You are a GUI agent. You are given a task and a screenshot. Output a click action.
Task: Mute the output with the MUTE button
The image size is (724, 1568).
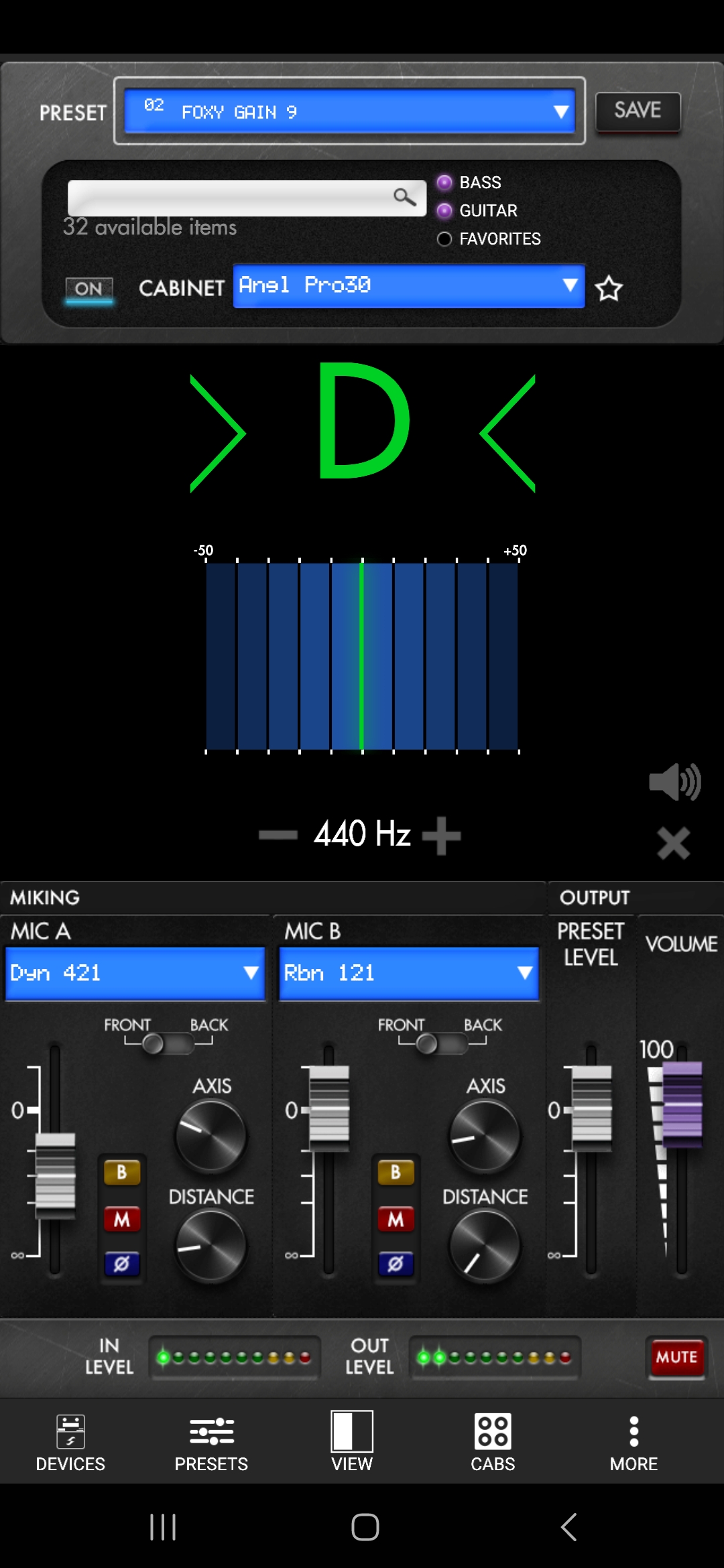[x=676, y=1358]
